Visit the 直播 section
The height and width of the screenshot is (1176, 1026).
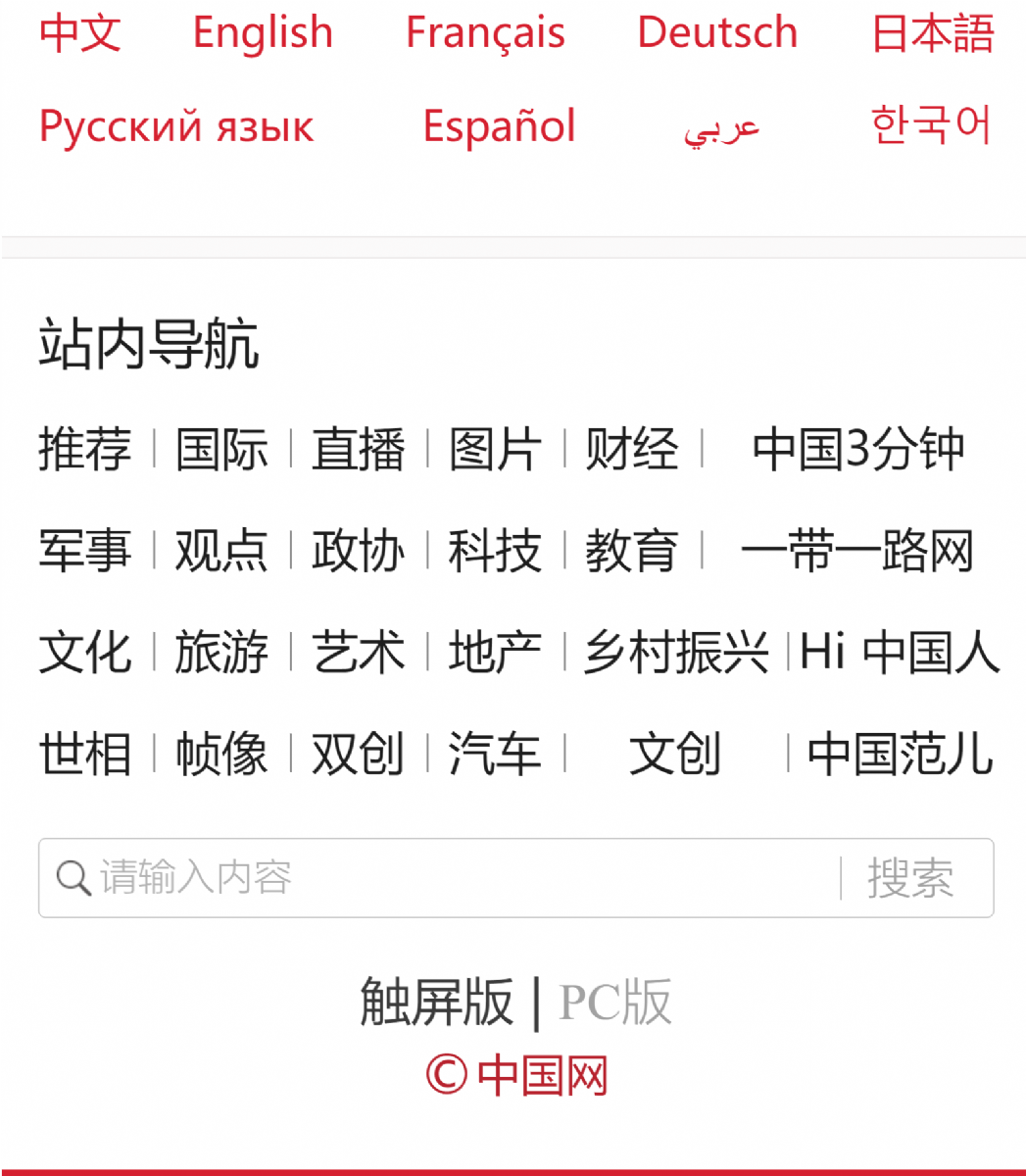tap(359, 450)
